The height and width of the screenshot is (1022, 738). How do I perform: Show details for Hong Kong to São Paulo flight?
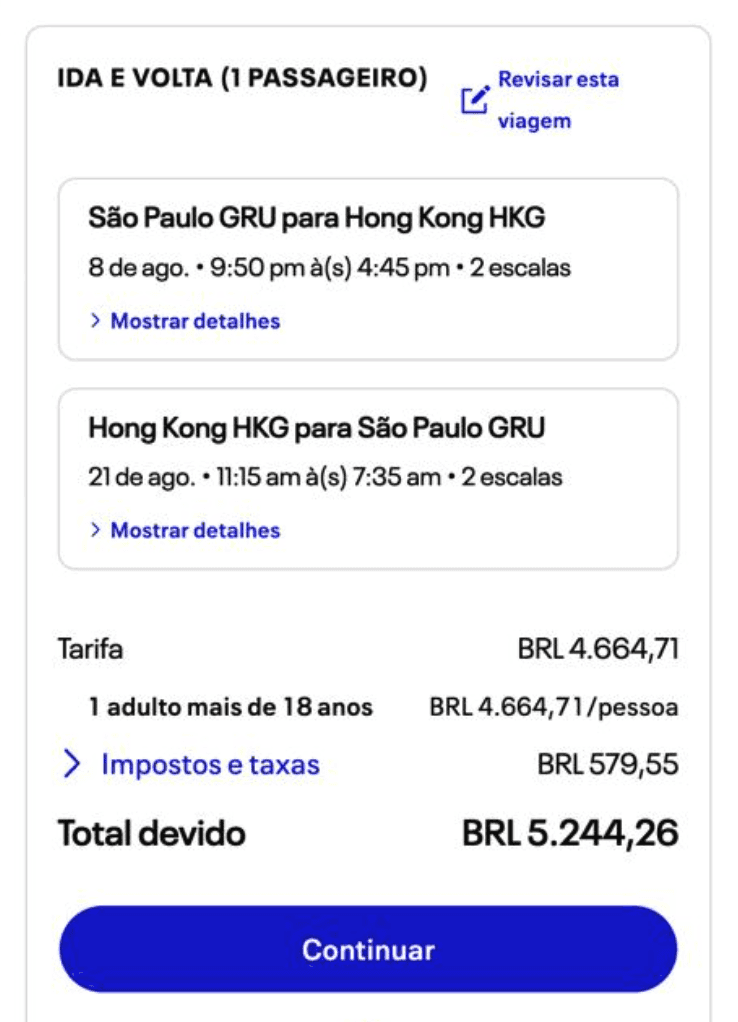click(x=185, y=530)
